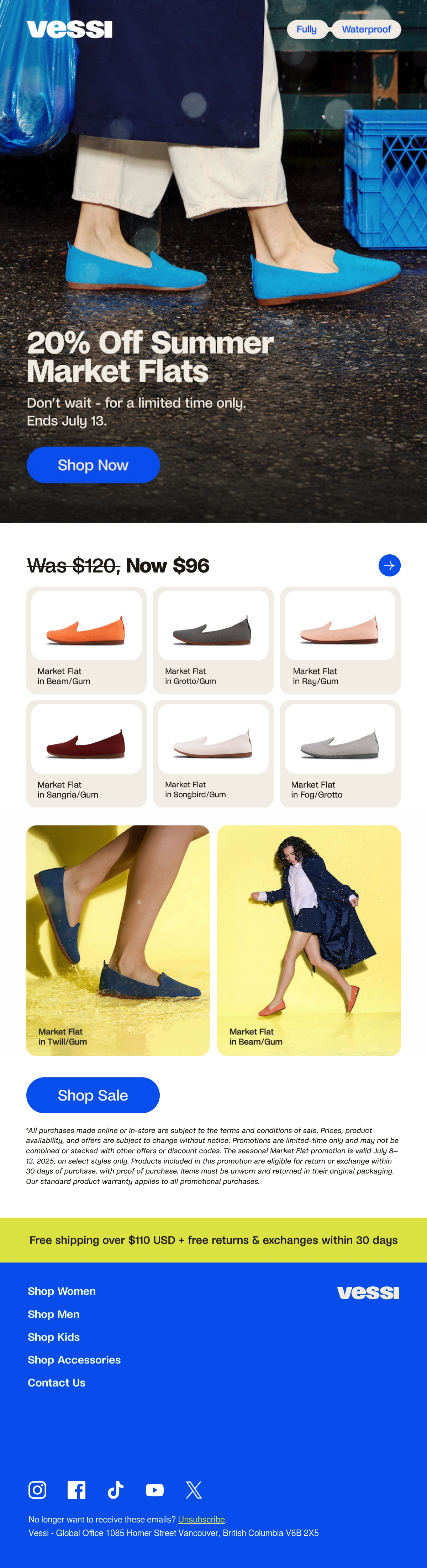Open the Twill/Gum lifestyle photo tile
Screen dimensions: 427x1568
tap(118, 940)
